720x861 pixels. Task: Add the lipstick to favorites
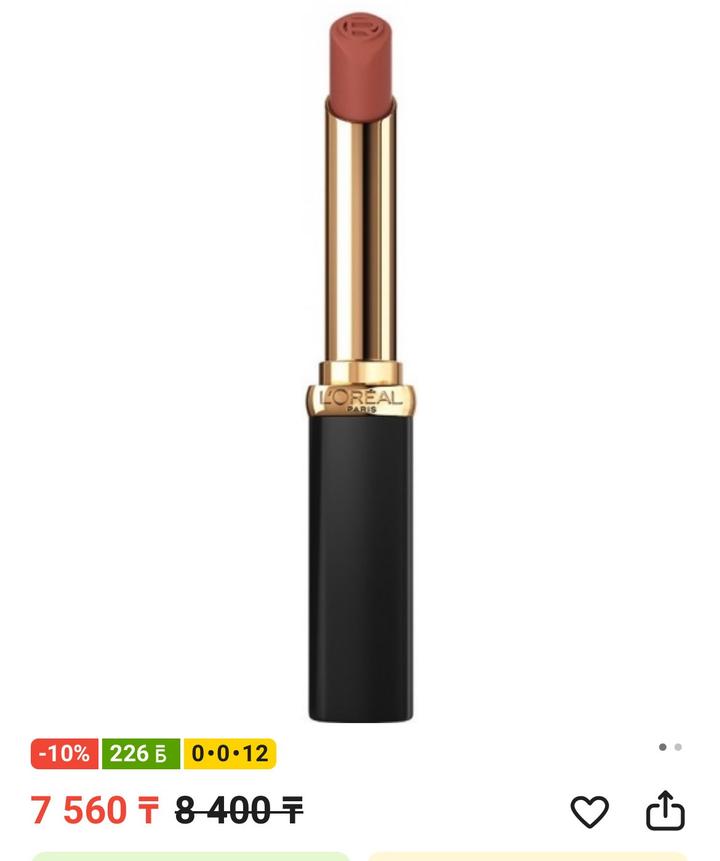[589, 811]
